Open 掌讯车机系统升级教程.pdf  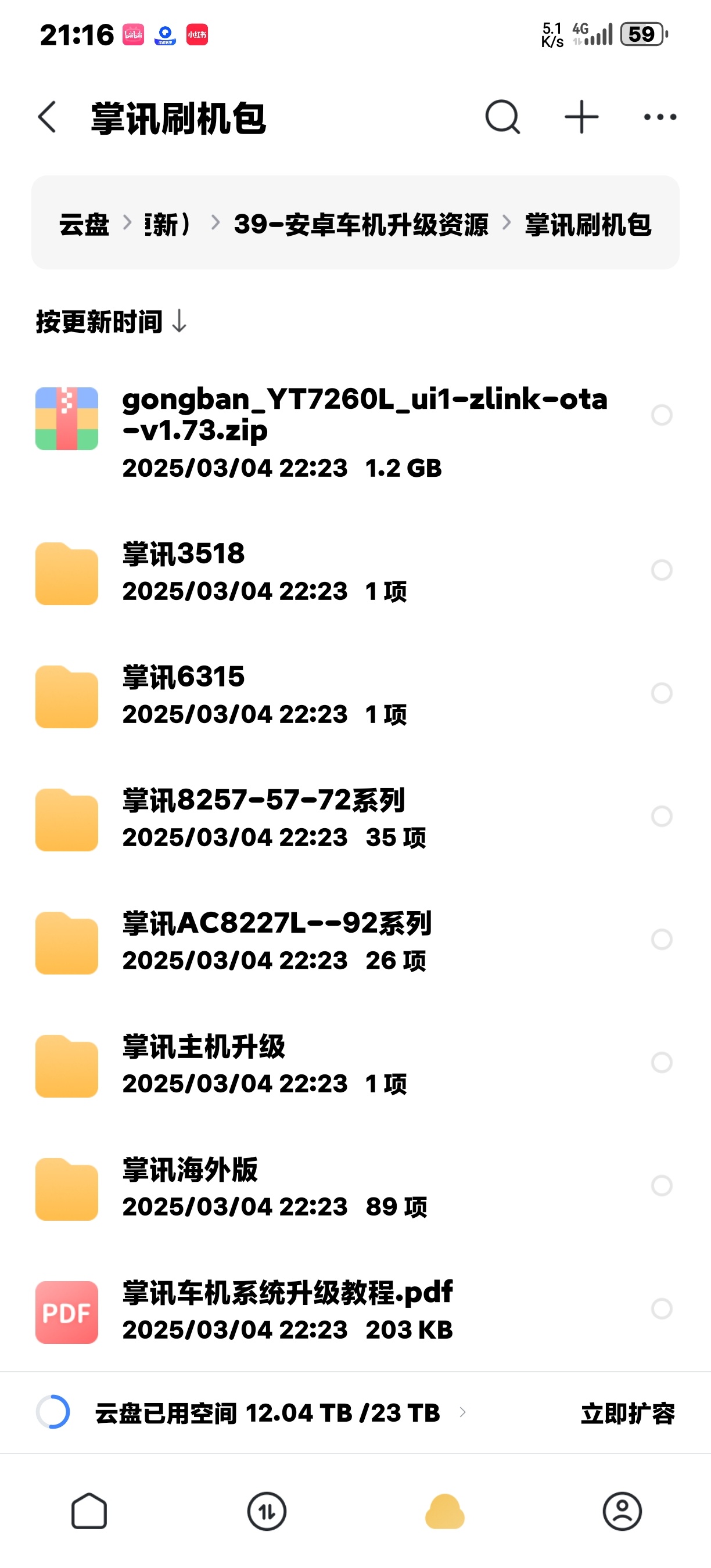(355, 1310)
